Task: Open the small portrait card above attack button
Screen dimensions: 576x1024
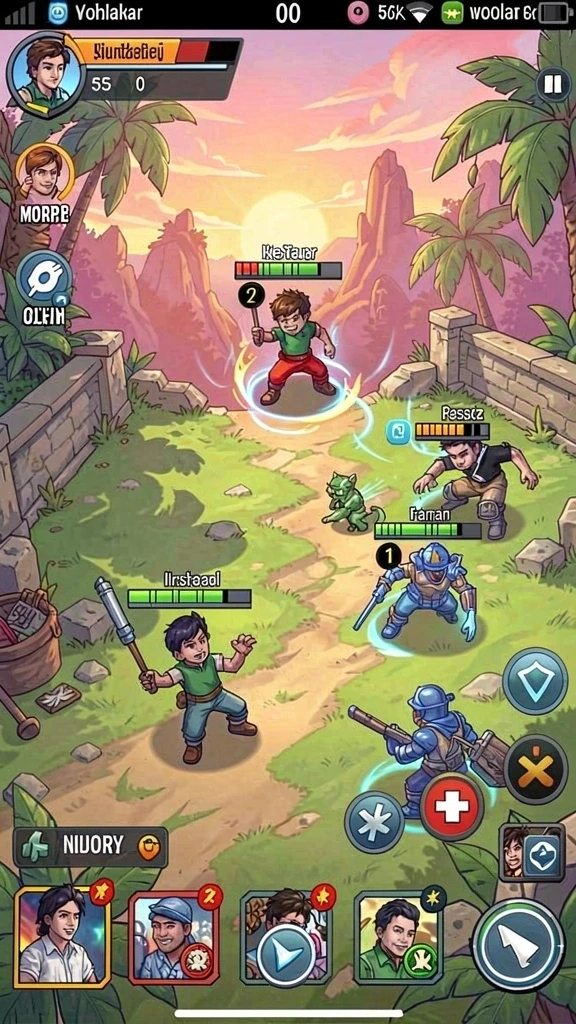Action: (x=532, y=852)
